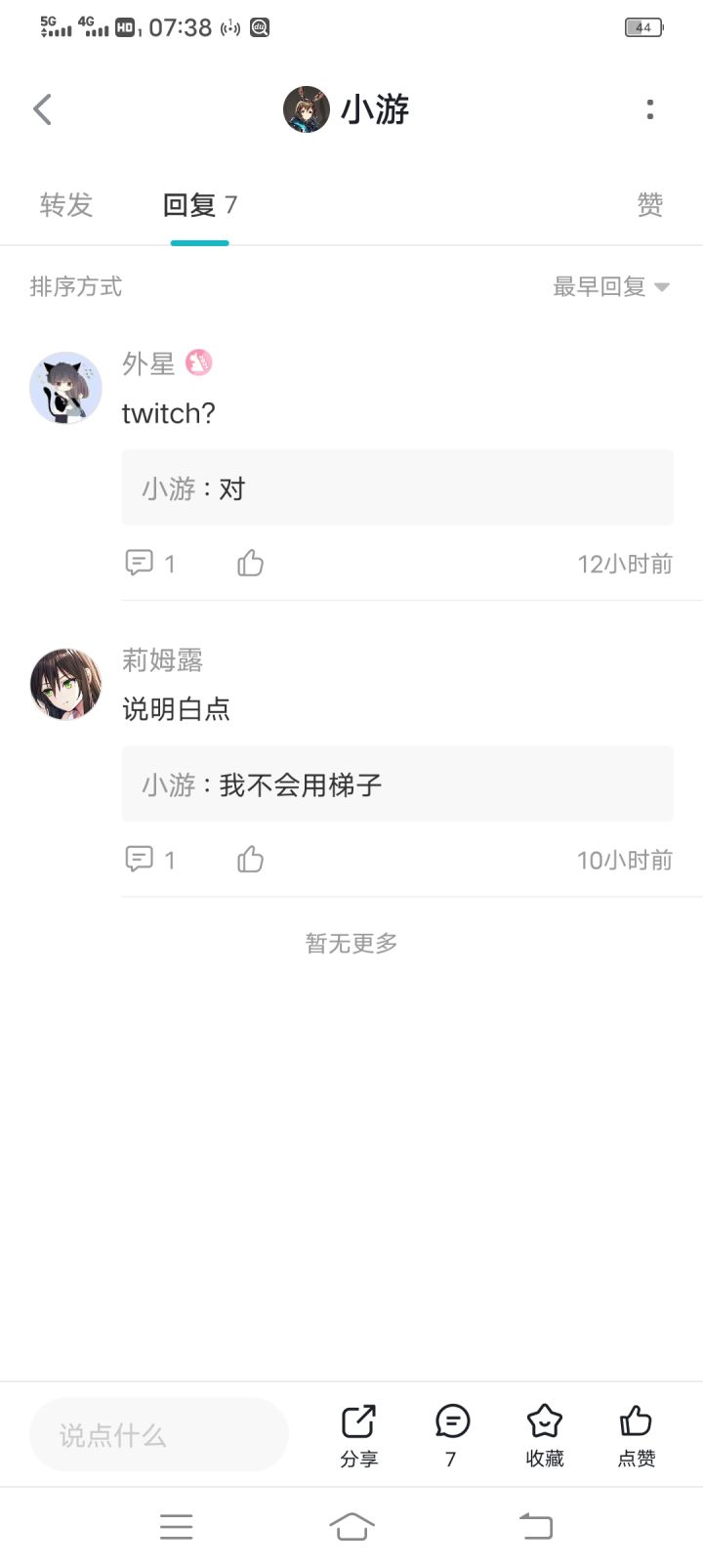Image resolution: width=703 pixels, height=1568 pixels.
Task: Tap the 说点什么 comment input
Action: [x=159, y=1434]
